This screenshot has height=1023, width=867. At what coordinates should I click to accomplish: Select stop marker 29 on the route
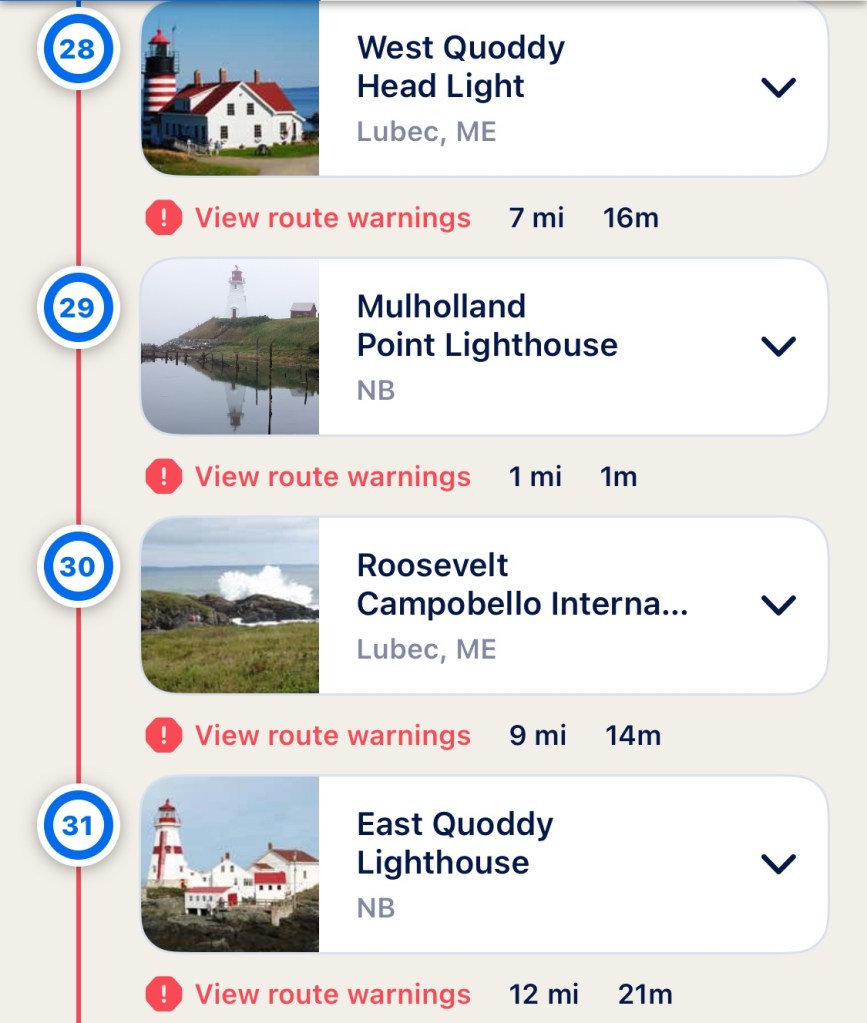(77, 308)
